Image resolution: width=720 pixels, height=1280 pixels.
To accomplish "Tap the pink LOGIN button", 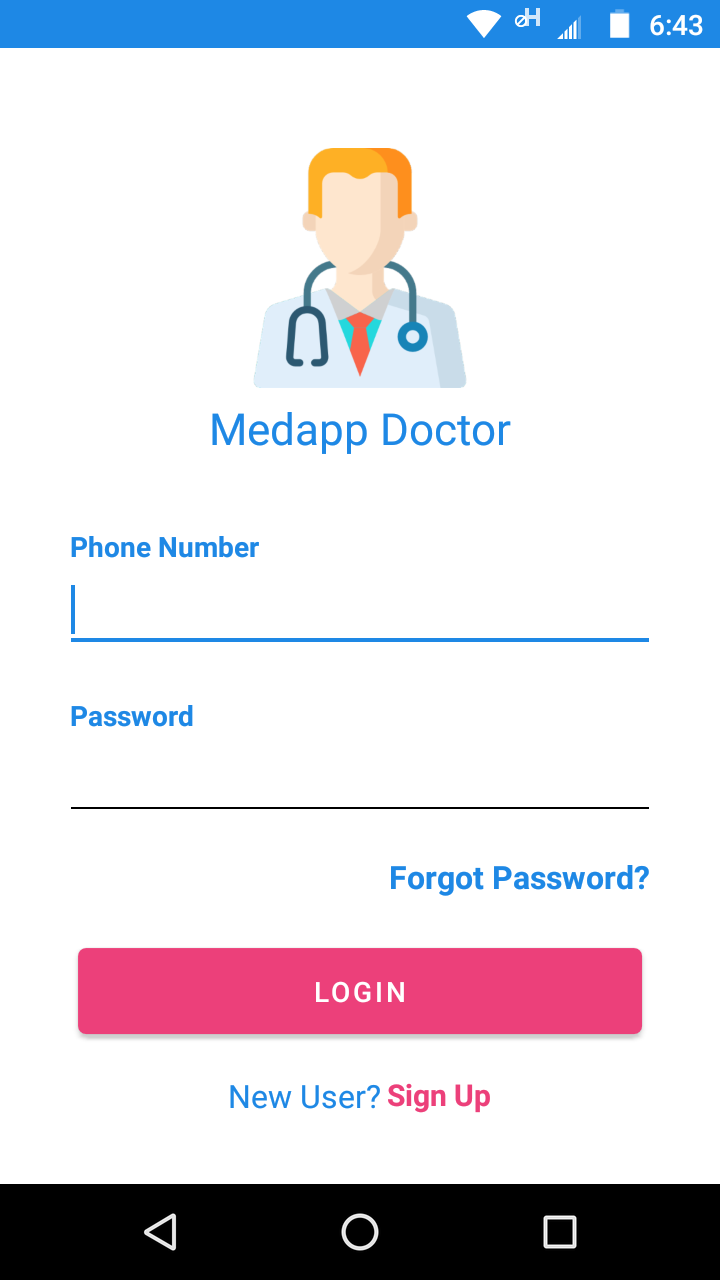I will (360, 991).
